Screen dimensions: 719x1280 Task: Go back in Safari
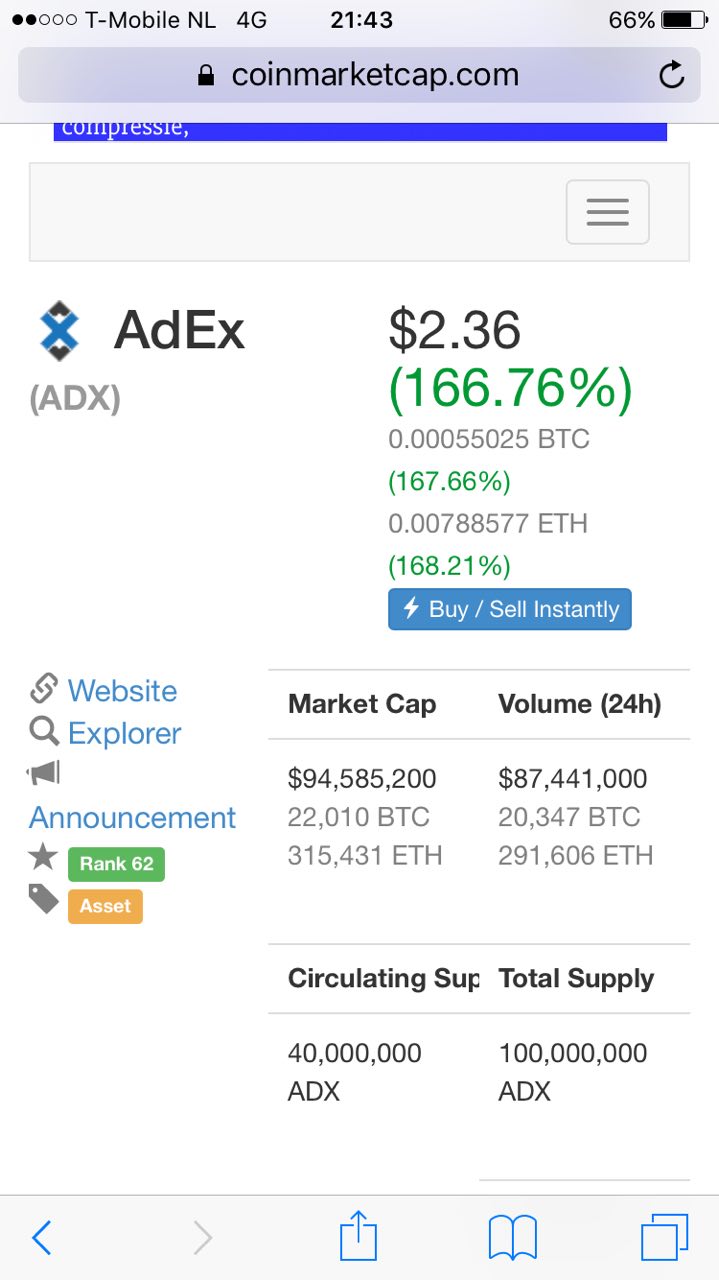[42, 1238]
